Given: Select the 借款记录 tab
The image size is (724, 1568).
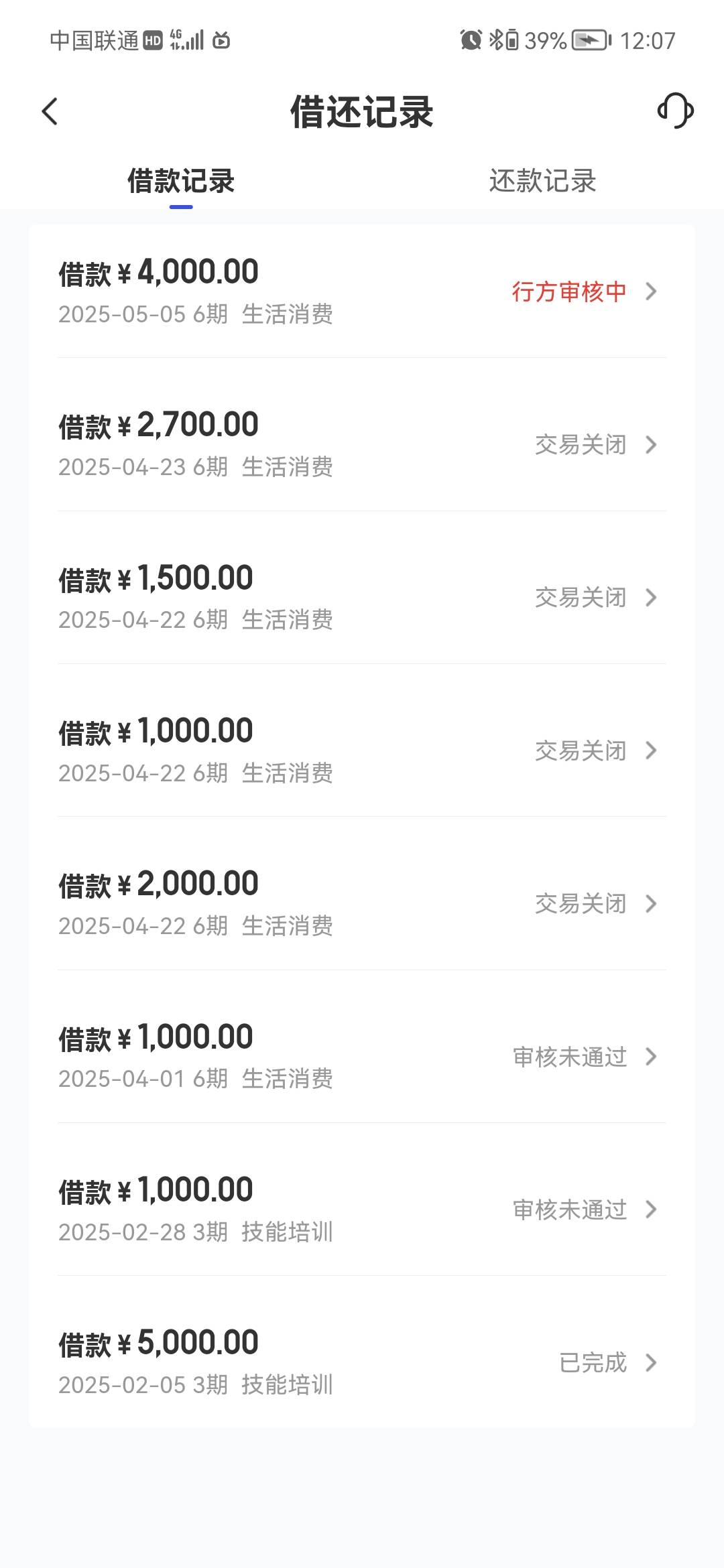Looking at the screenshot, I should pos(181,181).
